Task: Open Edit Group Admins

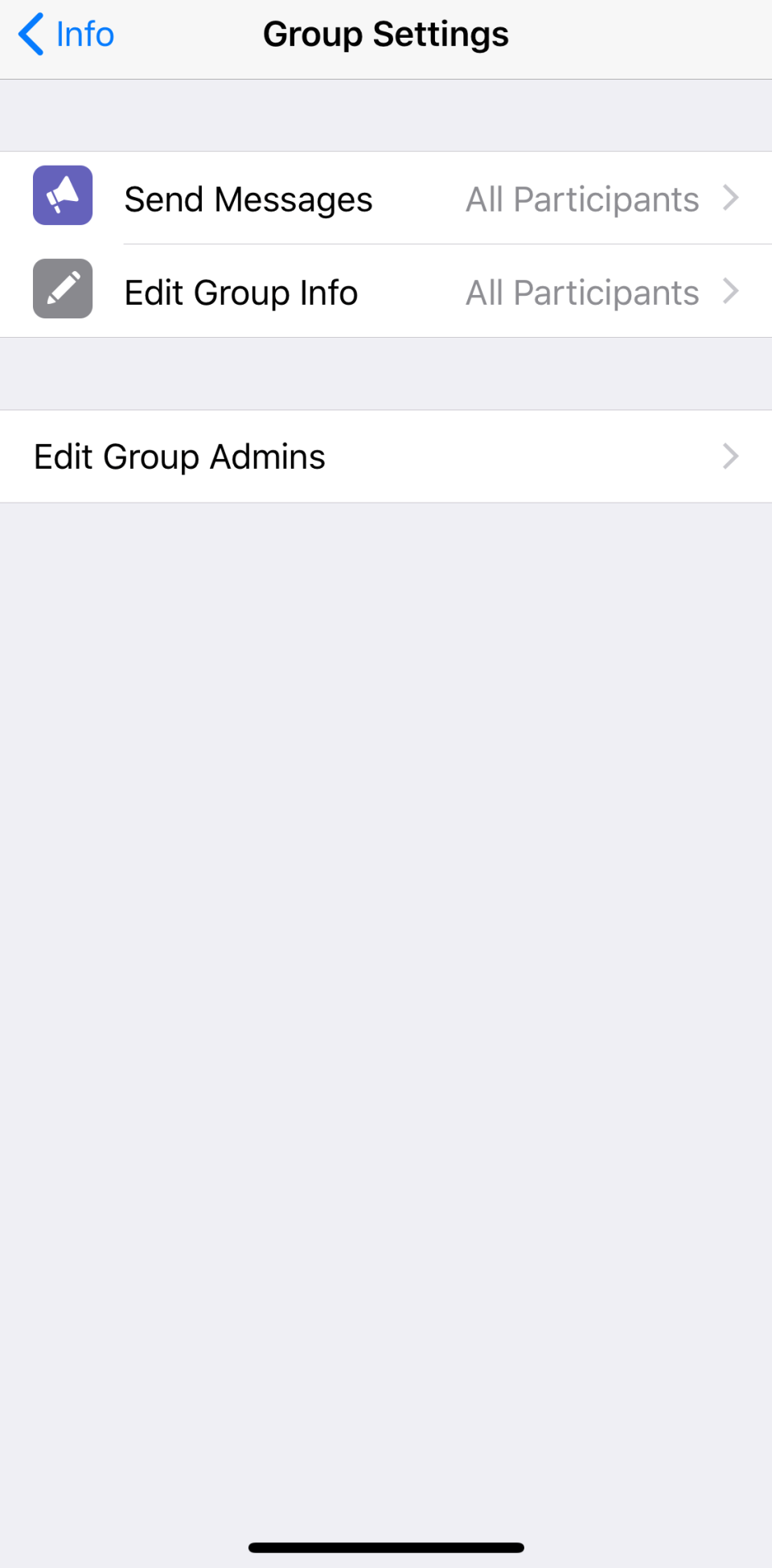Action: [x=386, y=457]
